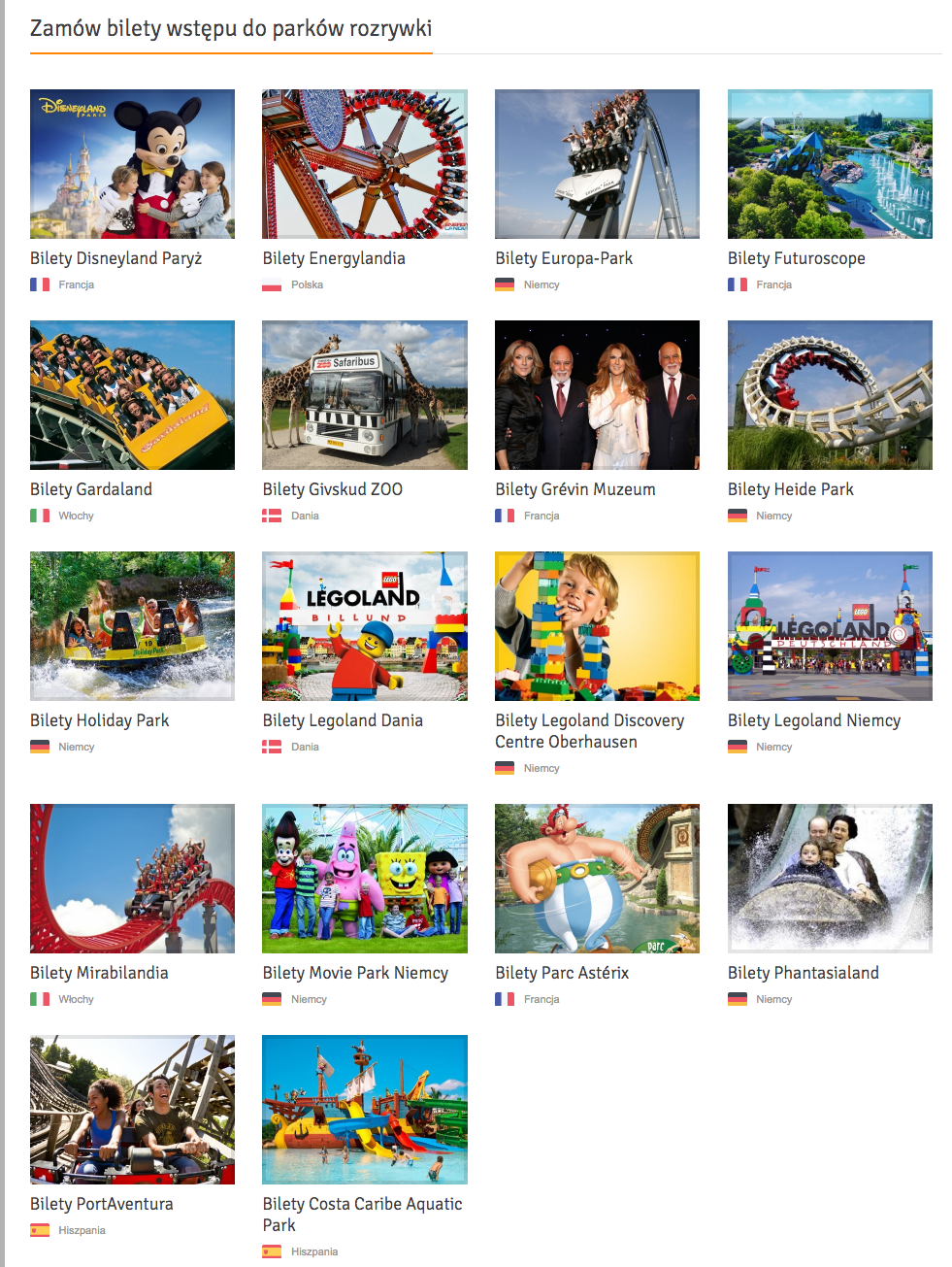This screenshot has height=1267, width=952.
Task: Select the Bilety Heide Park tile
Action: (x=830, y=395)
